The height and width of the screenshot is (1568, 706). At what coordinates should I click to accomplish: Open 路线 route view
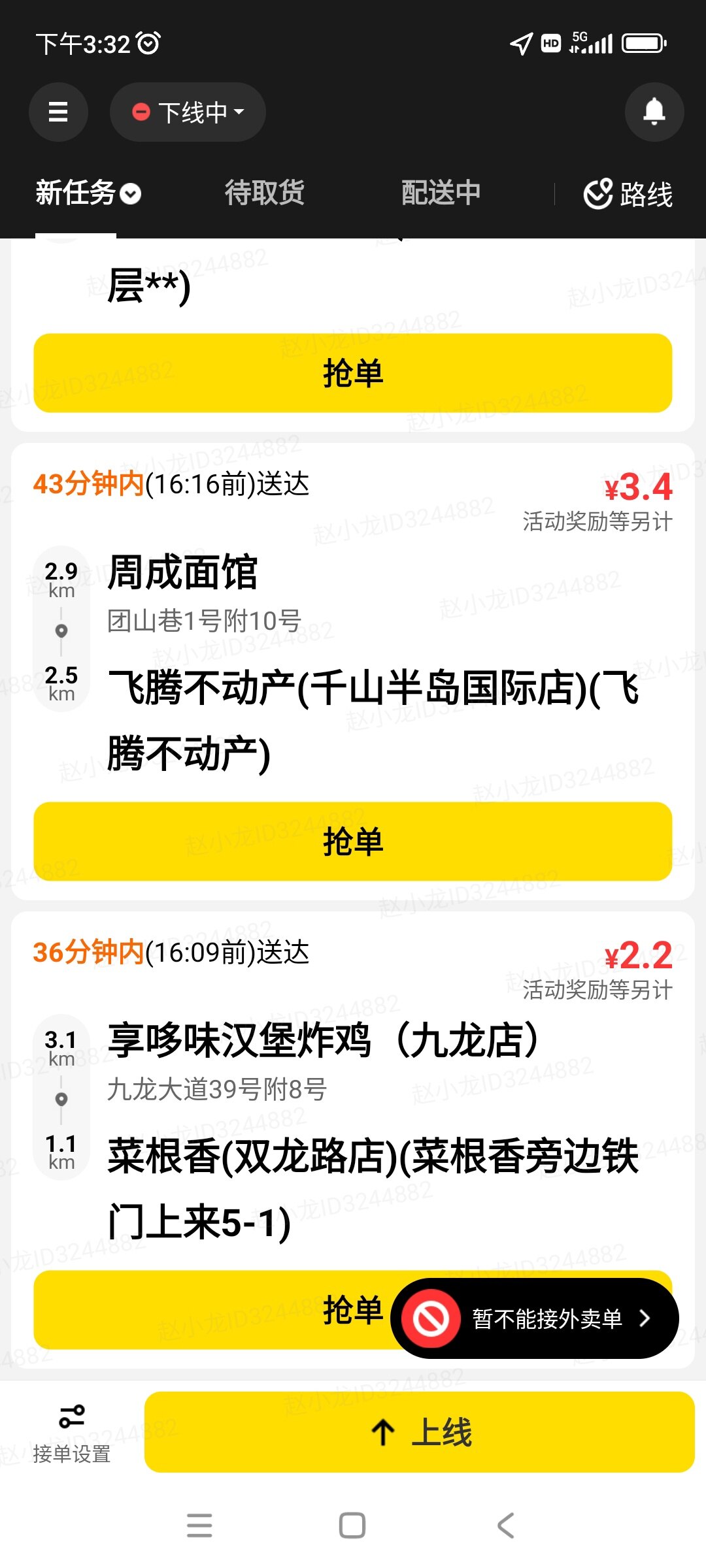628,194
